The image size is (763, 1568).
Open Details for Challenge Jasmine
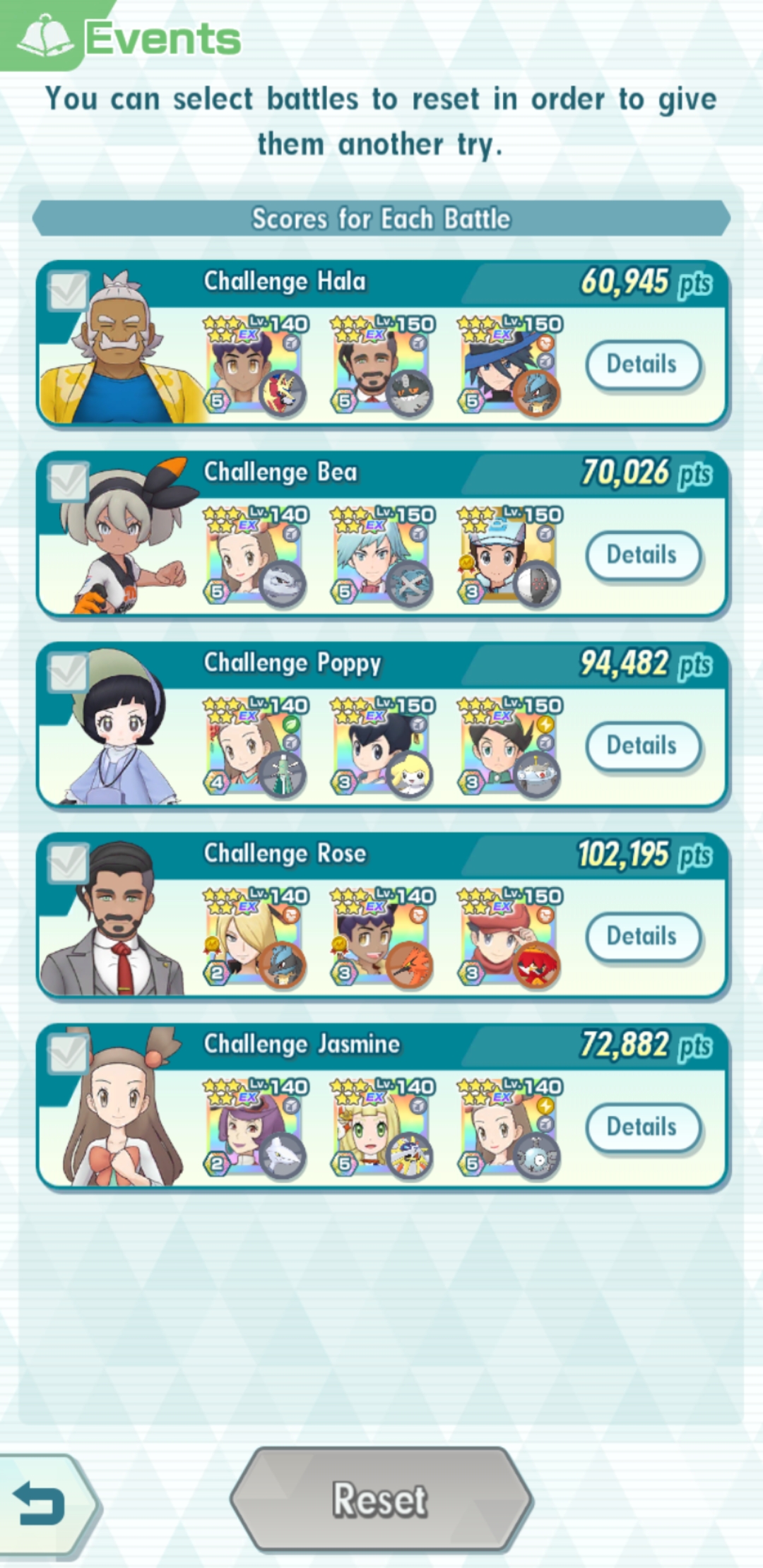[x=642, y=1127]
